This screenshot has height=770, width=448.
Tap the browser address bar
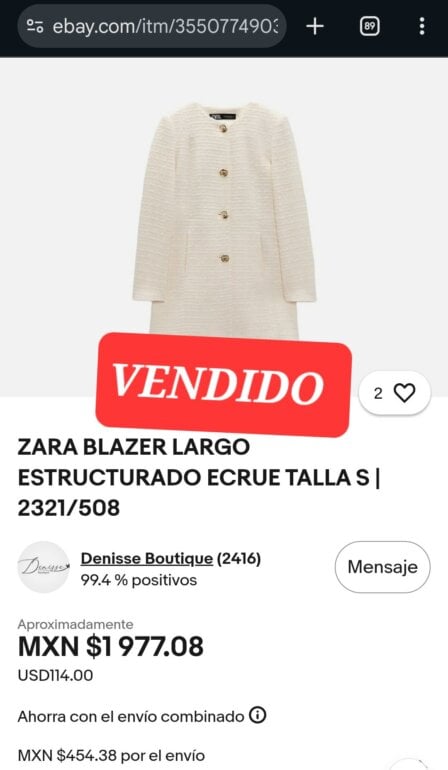(x=151, y=26)
